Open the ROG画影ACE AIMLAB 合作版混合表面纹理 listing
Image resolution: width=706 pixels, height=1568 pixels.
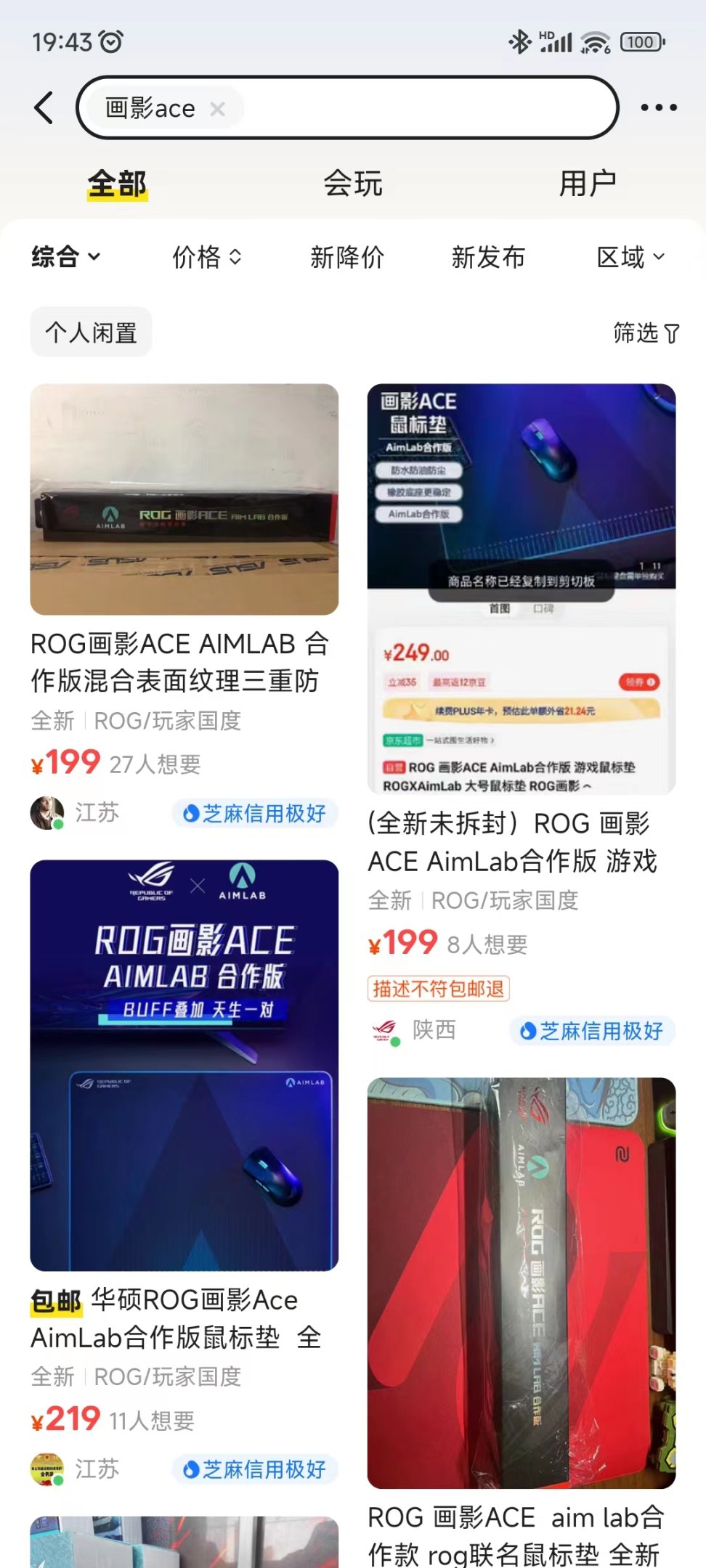point(184,501)
